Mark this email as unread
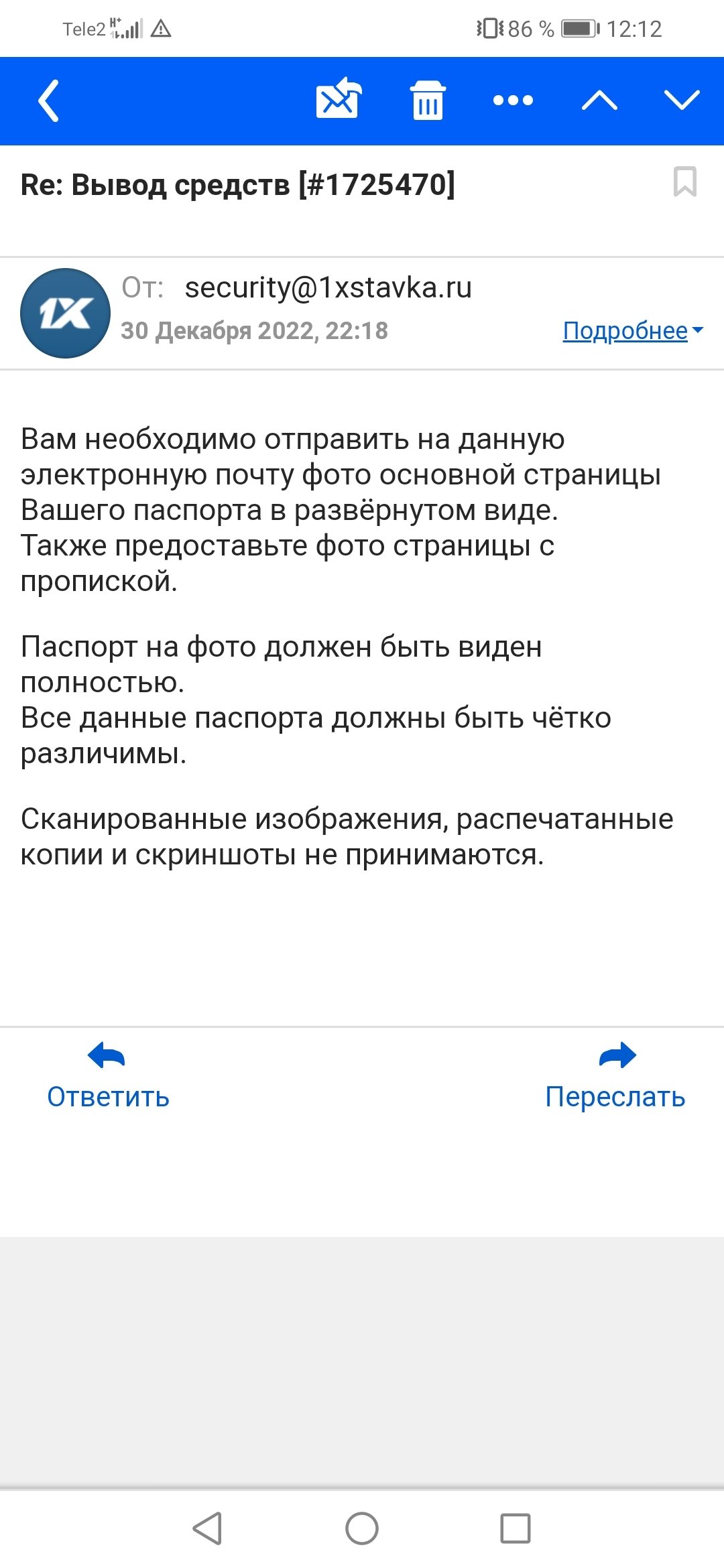The height and width of the screenshot is (1568, 724). point(339,100)
